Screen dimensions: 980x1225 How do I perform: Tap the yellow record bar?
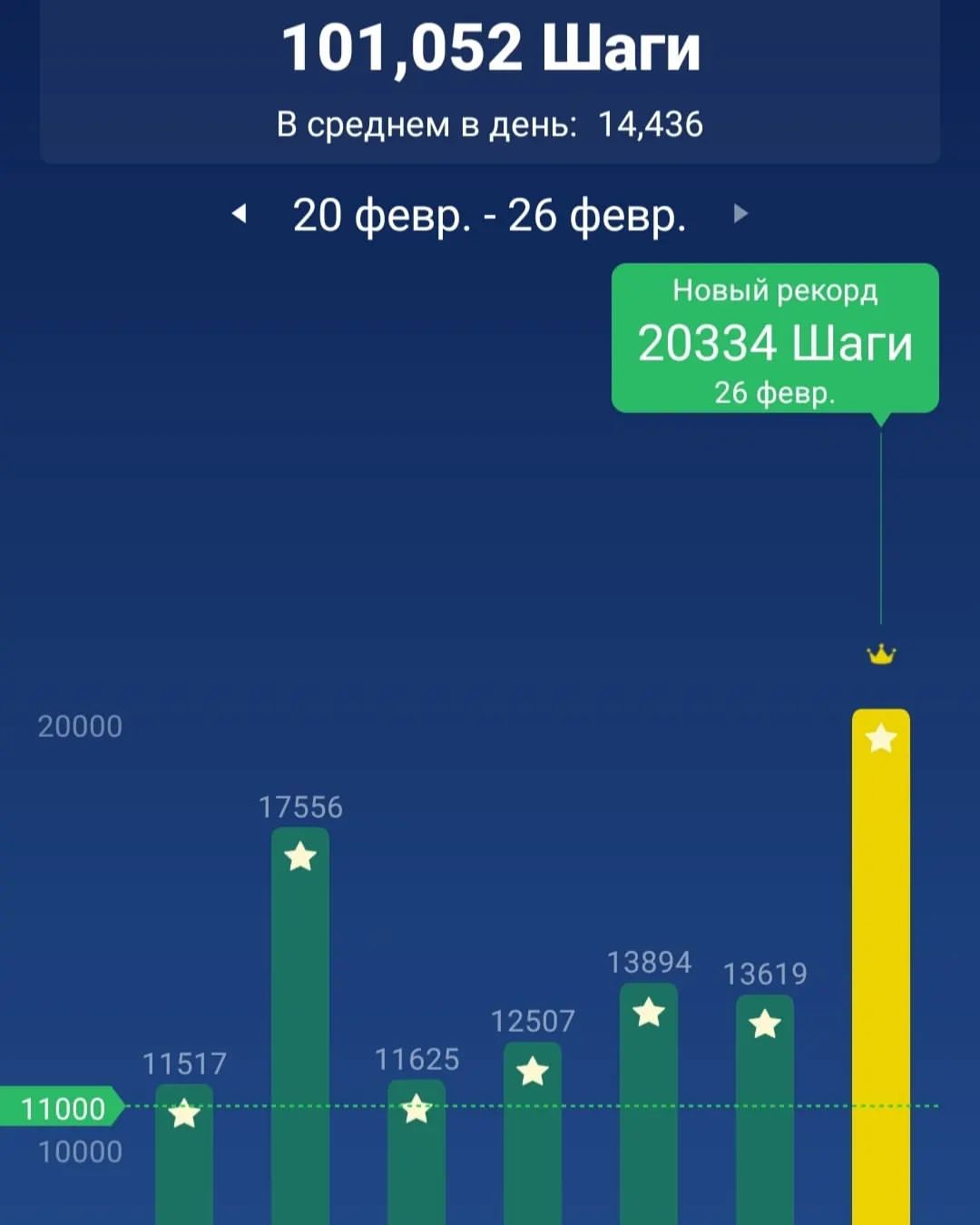pos(881,967)
